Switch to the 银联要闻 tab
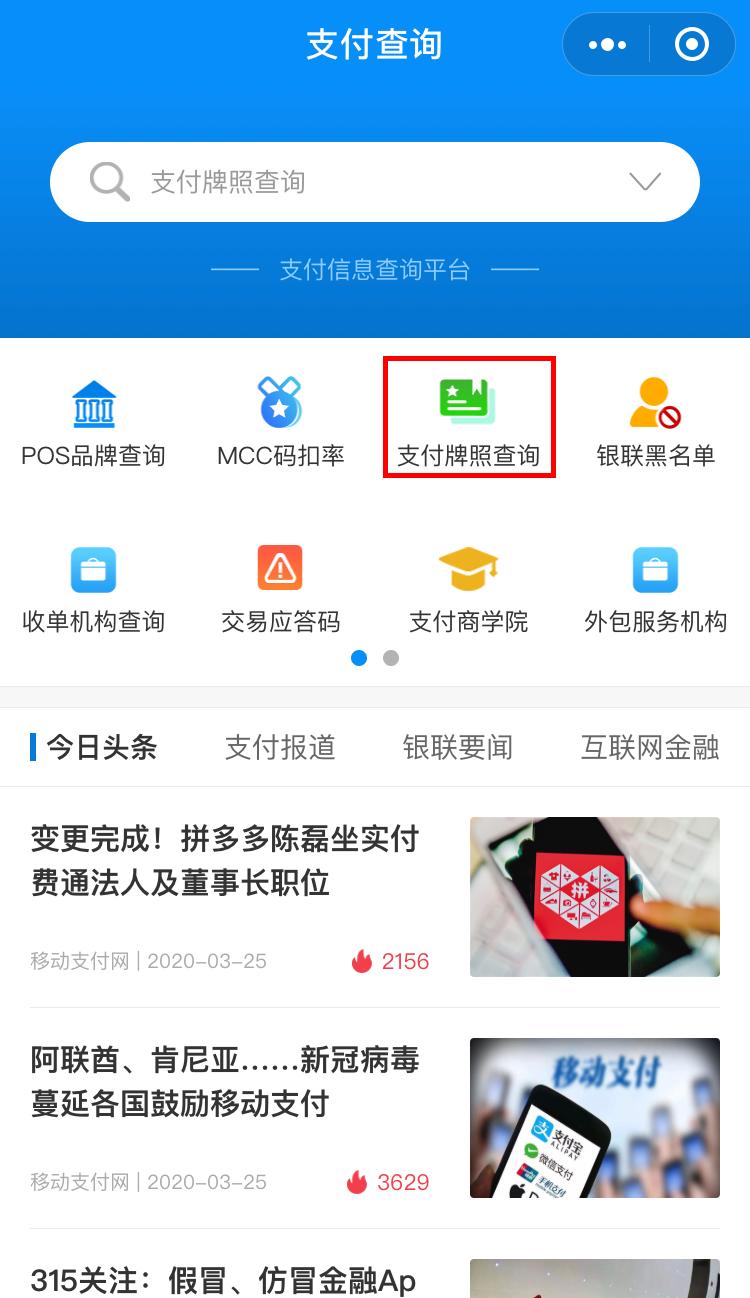Viewport: 750px width, 1298px height. (458, 746)
